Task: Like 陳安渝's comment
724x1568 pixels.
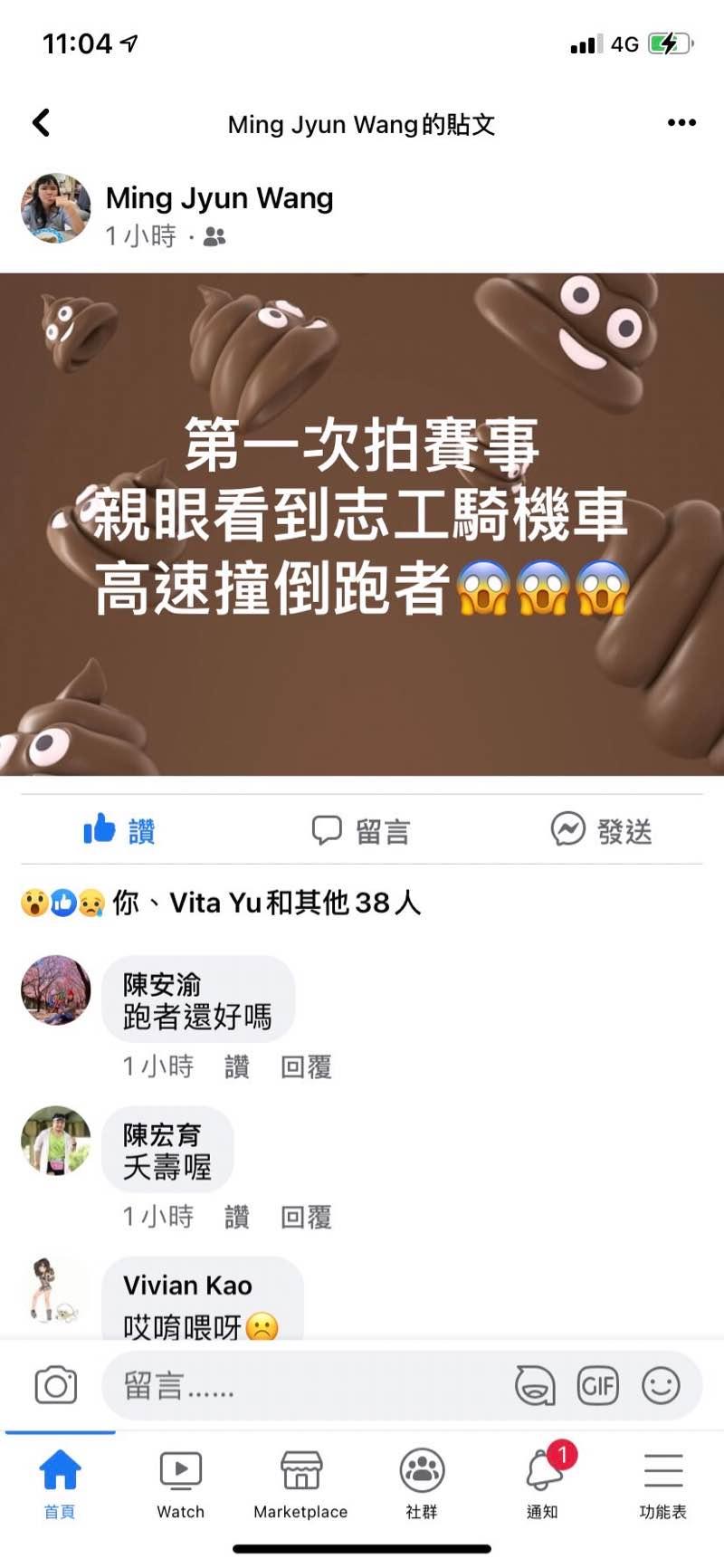Action: click(236, 1067)
